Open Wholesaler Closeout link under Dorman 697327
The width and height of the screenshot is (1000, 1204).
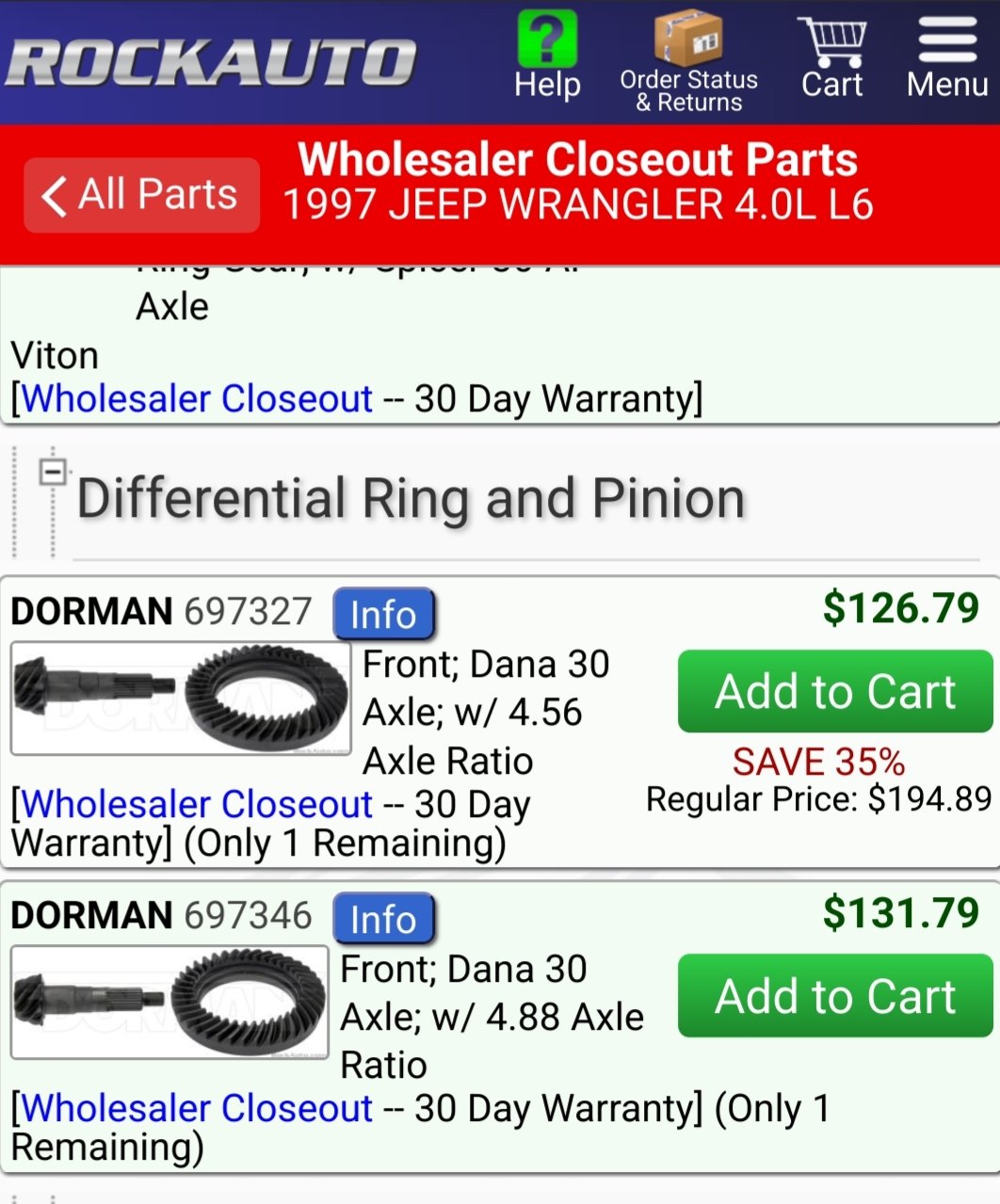[x=197, y=804]
